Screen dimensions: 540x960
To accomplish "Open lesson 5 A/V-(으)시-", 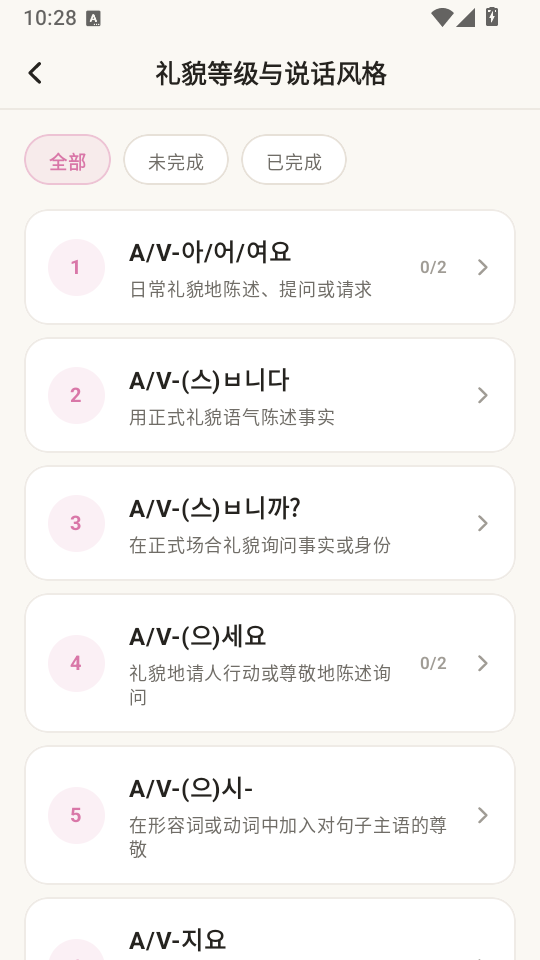I will [x=270, y=815].
